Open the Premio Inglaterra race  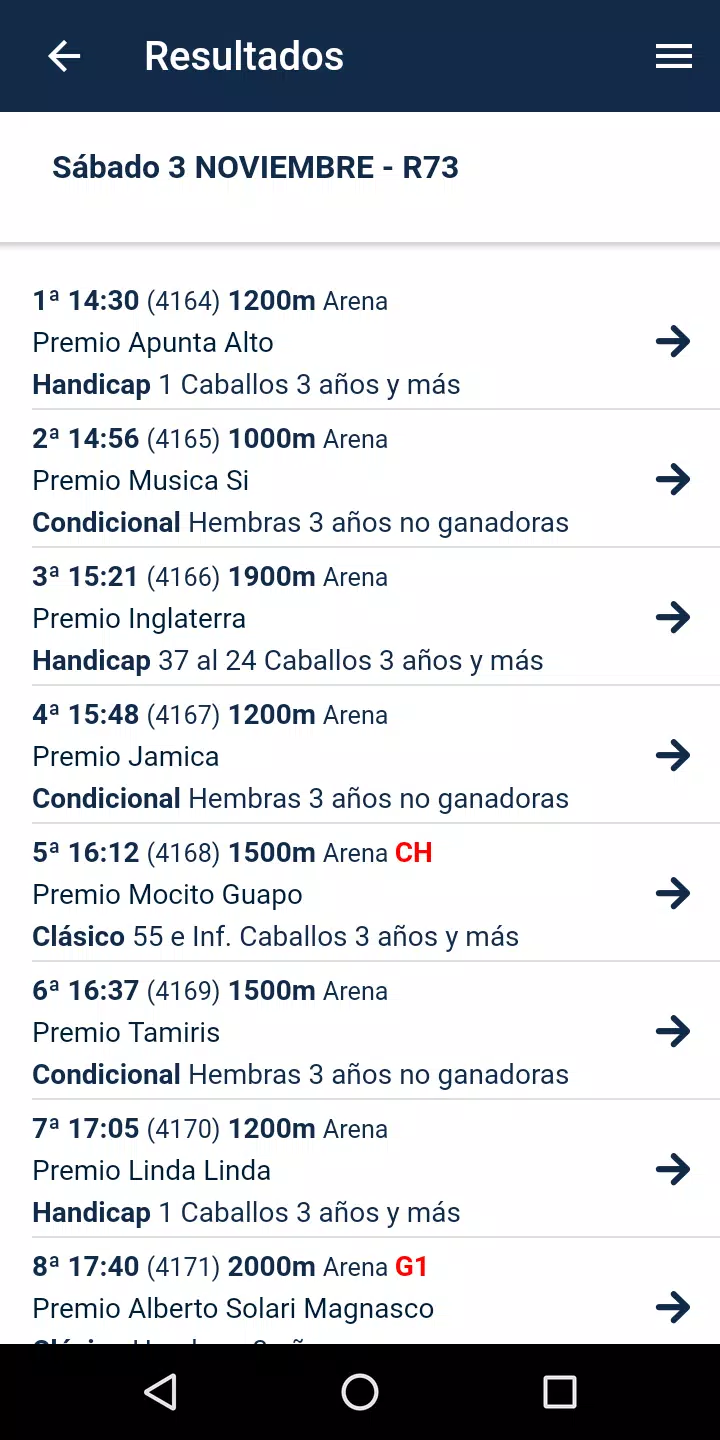tap(360, 617)
